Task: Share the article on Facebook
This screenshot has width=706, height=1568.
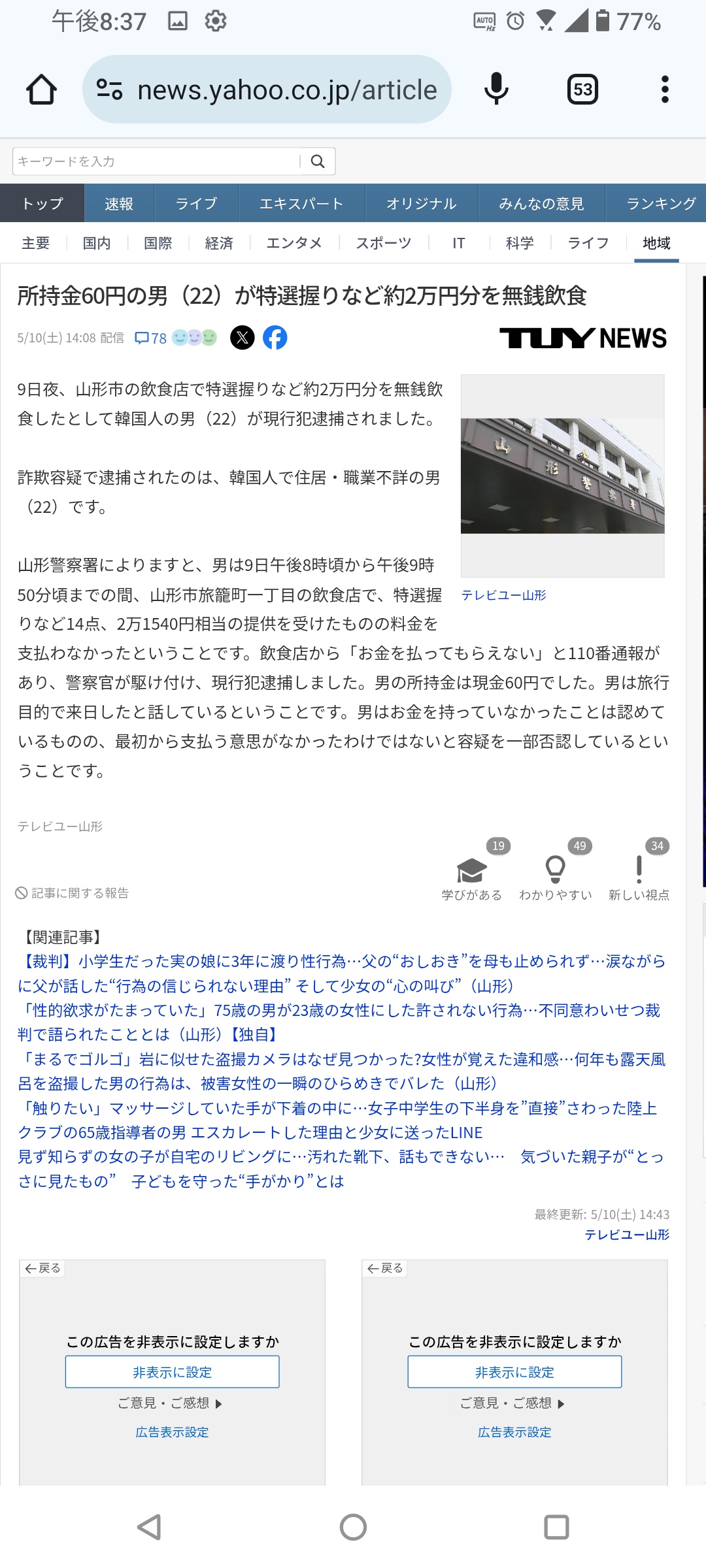Action: 275,338
